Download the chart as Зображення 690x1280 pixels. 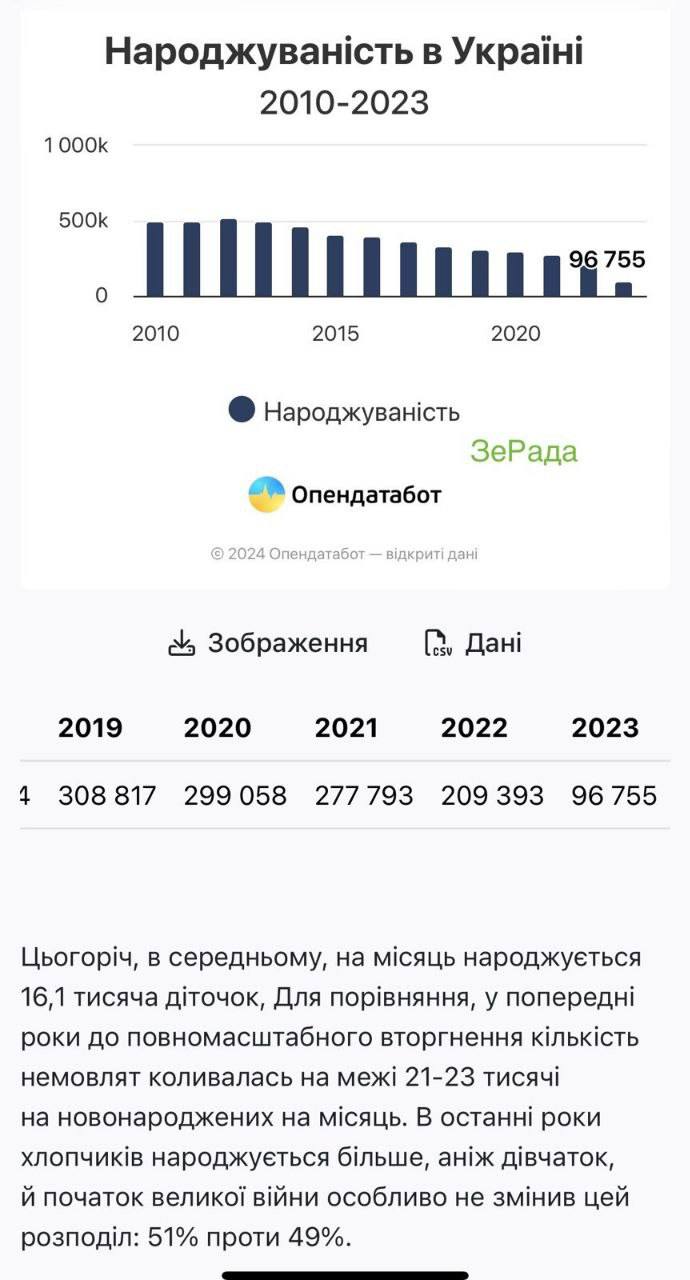[x=268, y=643]
